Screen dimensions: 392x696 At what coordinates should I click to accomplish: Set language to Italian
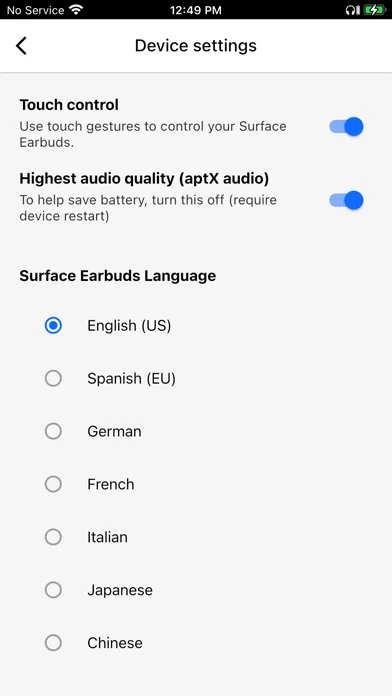[53, 537]
